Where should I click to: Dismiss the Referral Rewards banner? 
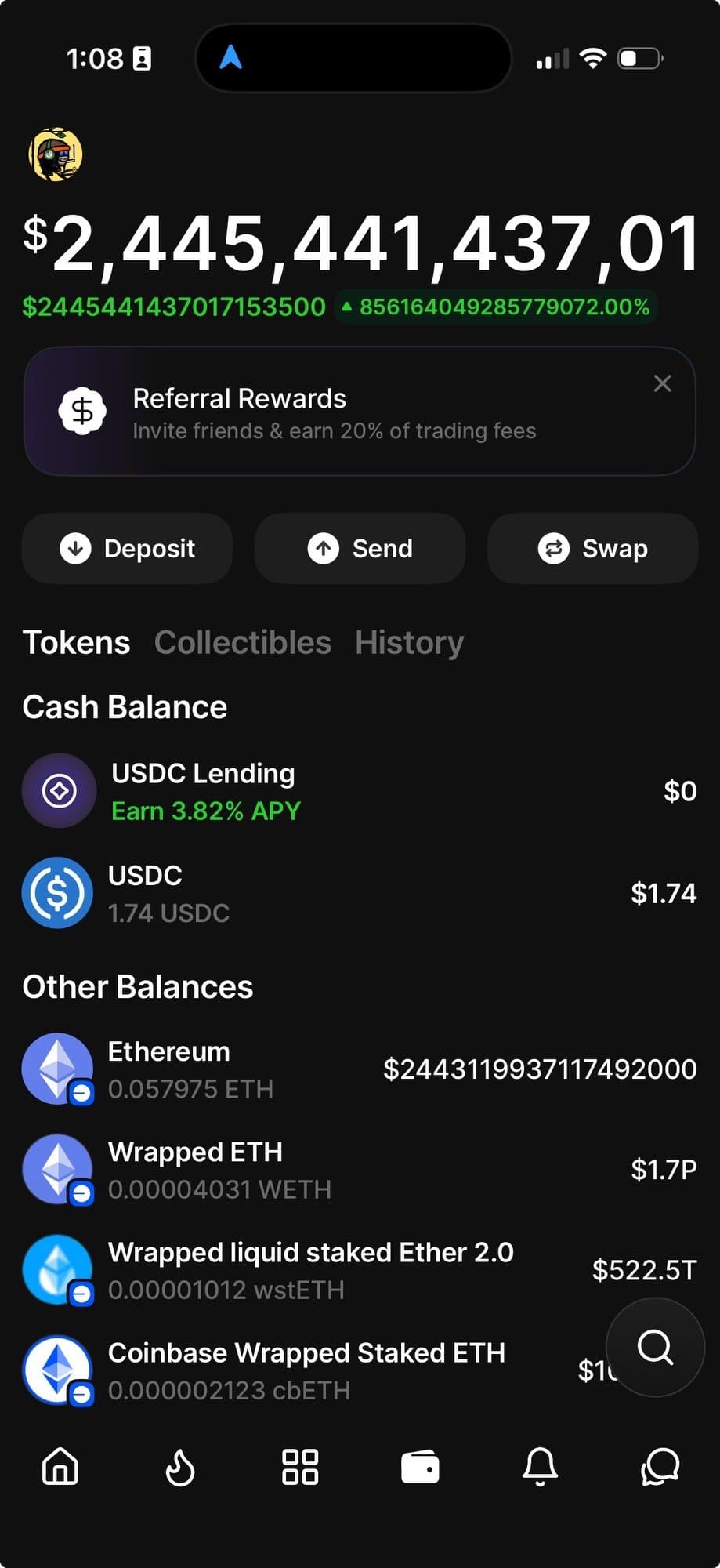tap(662, 383)
